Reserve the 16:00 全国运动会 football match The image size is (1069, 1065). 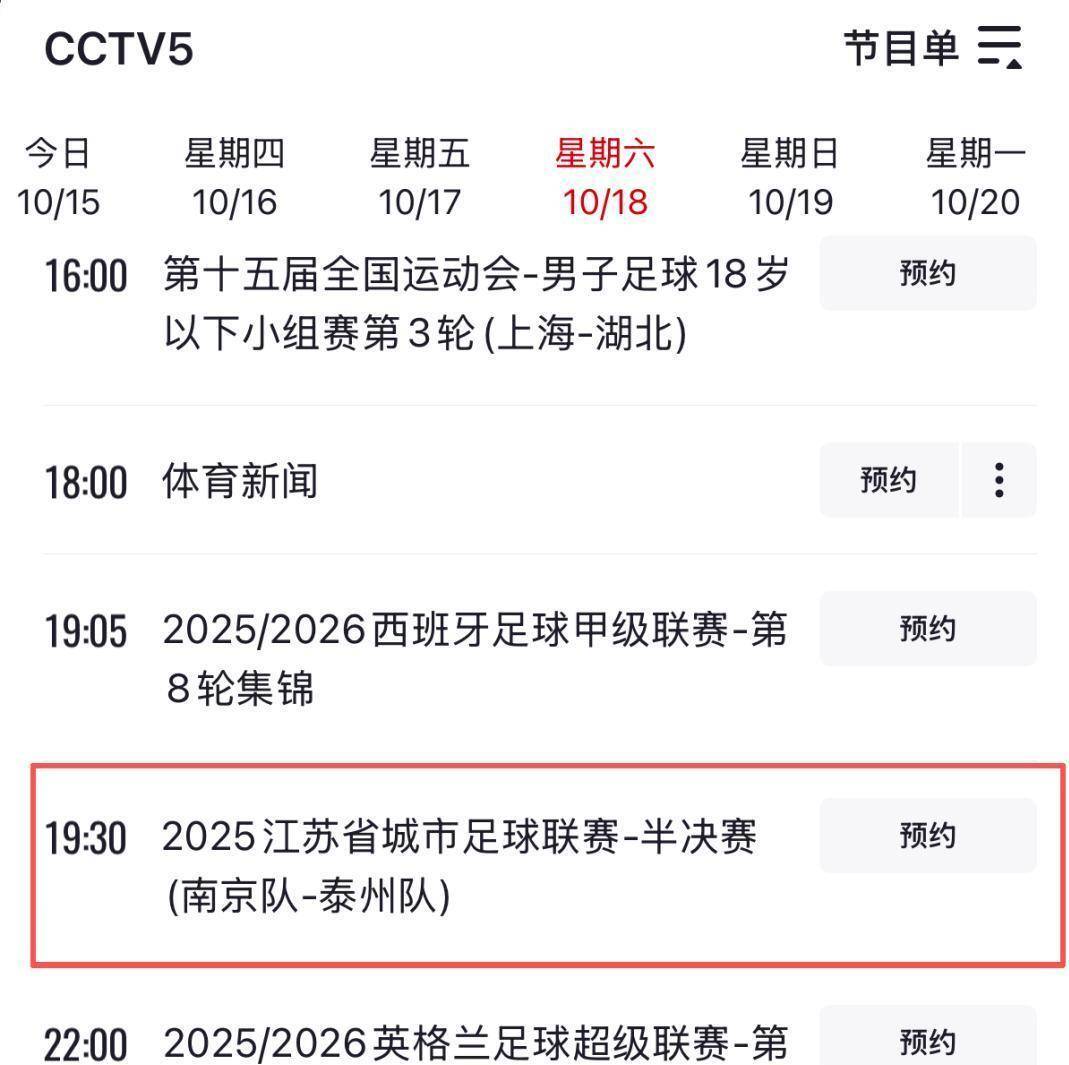[x=927, y=273]
